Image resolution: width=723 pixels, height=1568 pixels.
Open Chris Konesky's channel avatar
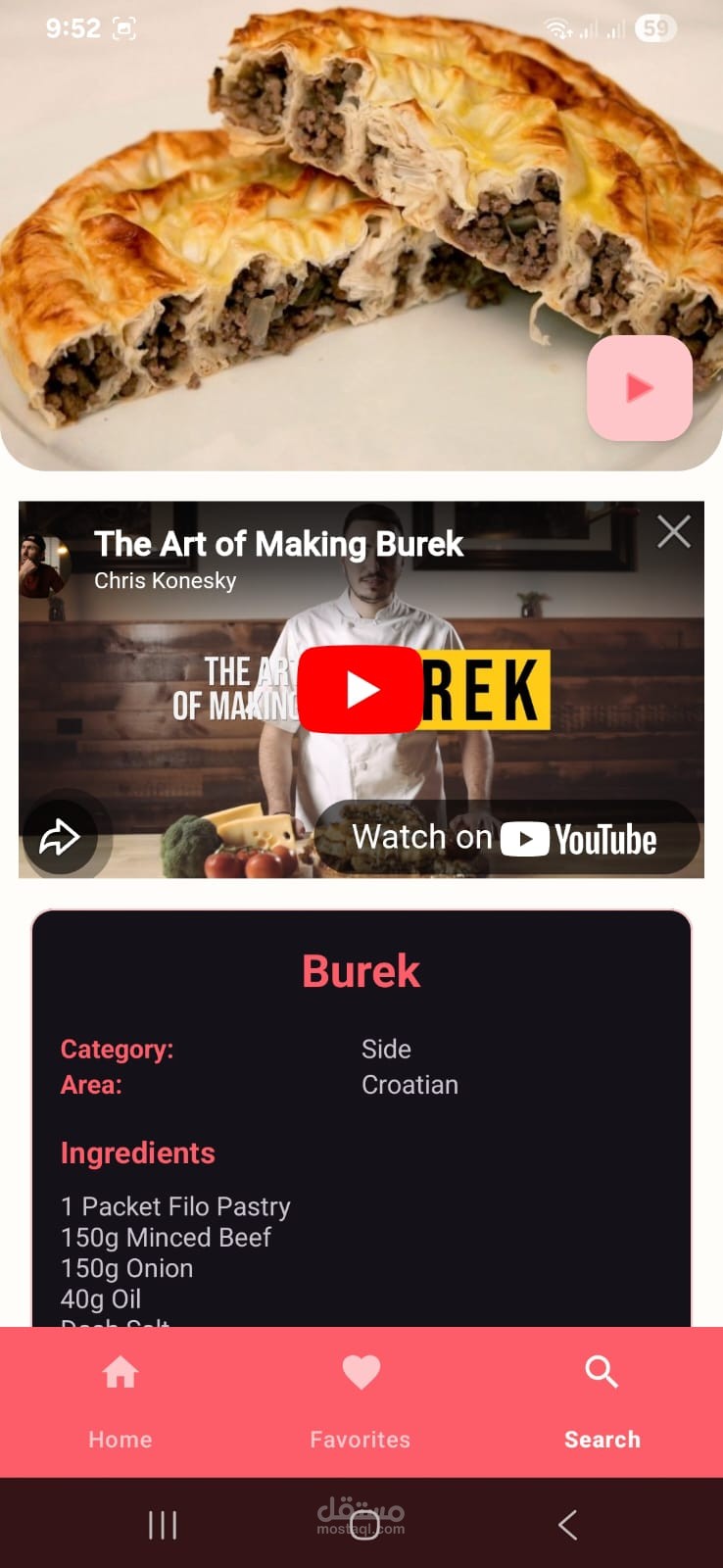(x=45, y=563)
